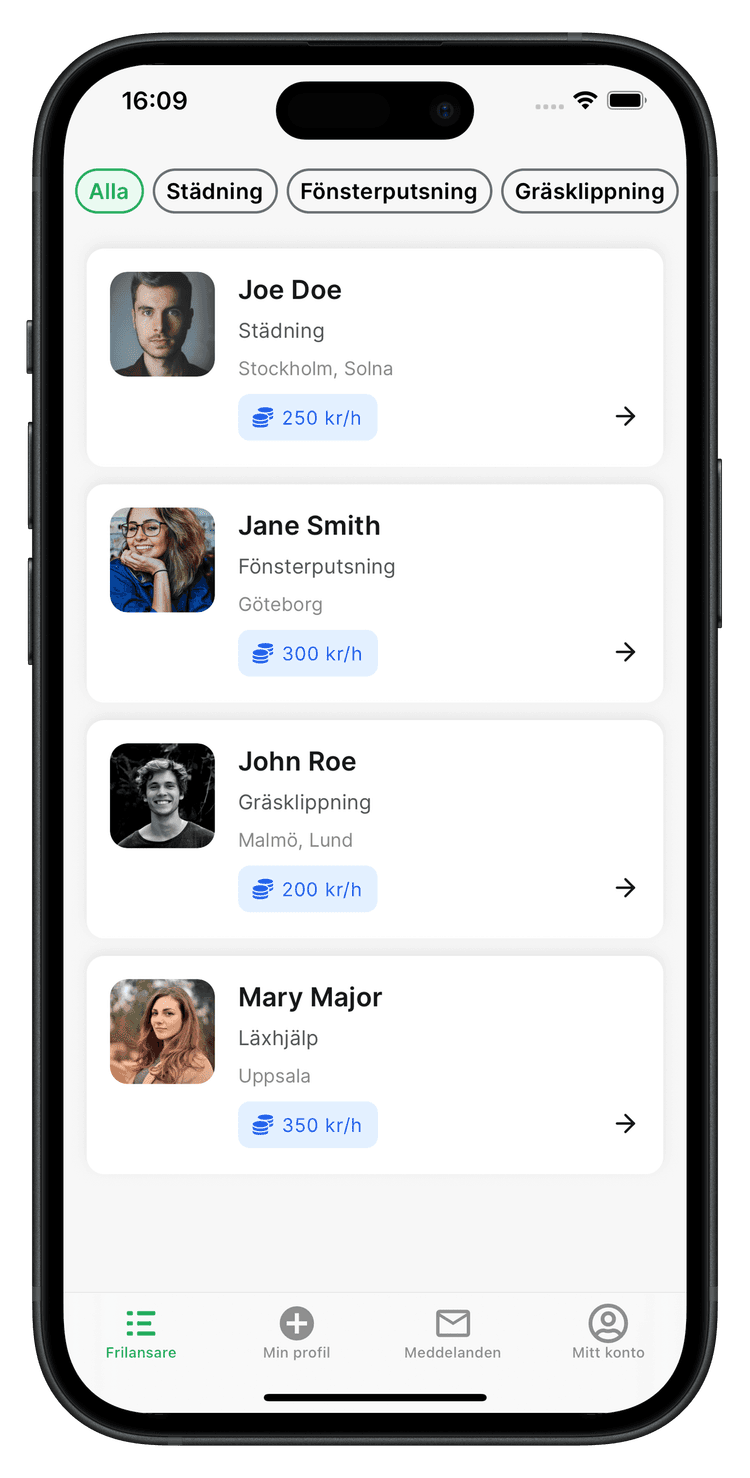This screenshot has width=750, height=1478.
Task: Filter freelancers by Fönsterputsning
Action: point(388,191)
